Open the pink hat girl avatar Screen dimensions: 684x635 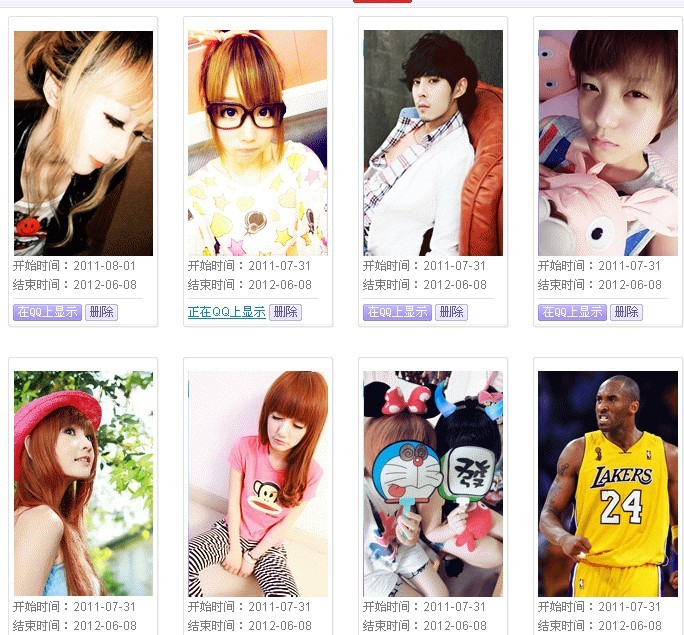(83, 484)
